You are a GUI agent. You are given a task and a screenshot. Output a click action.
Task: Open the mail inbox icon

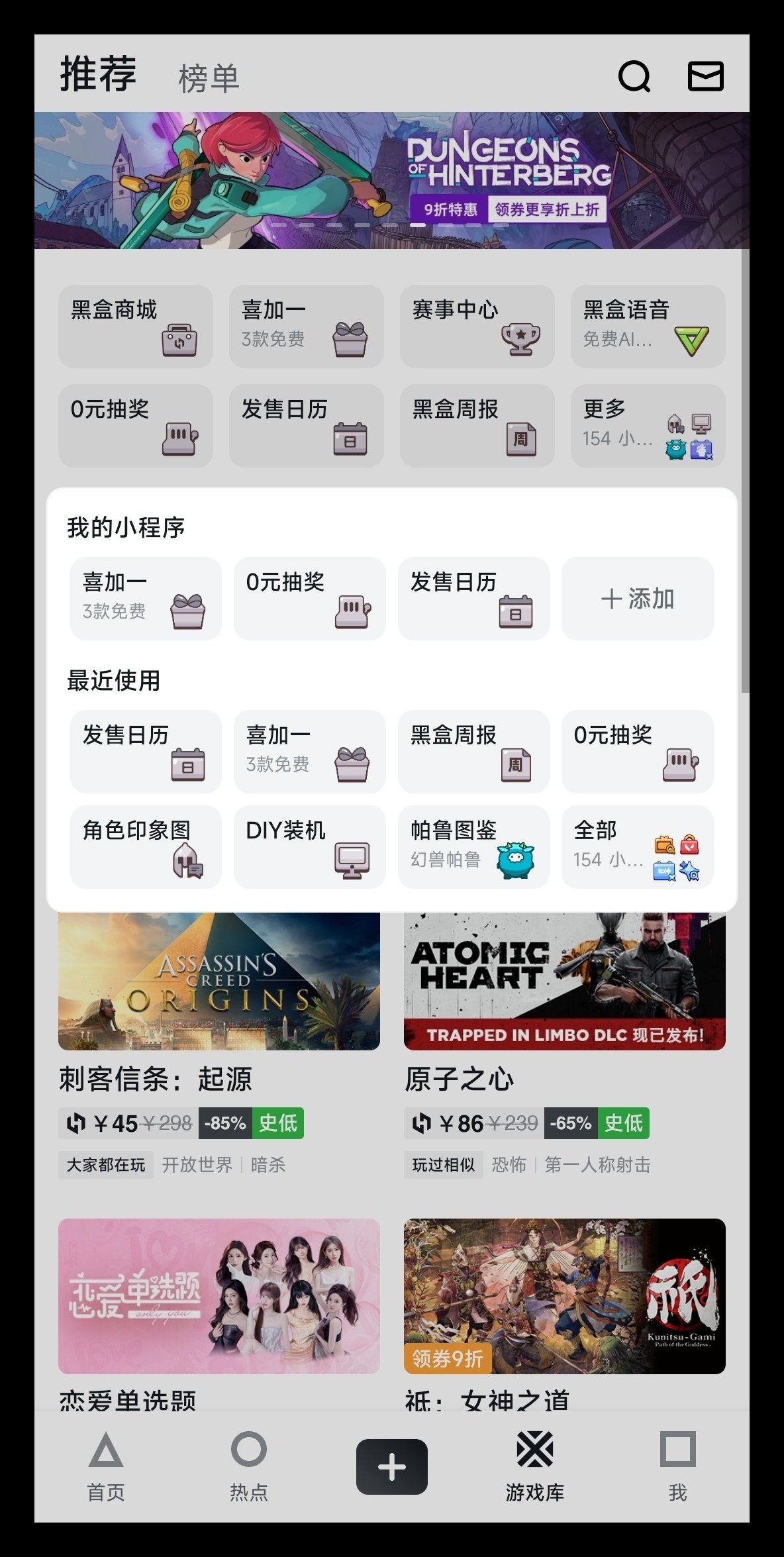pos(705,76)
